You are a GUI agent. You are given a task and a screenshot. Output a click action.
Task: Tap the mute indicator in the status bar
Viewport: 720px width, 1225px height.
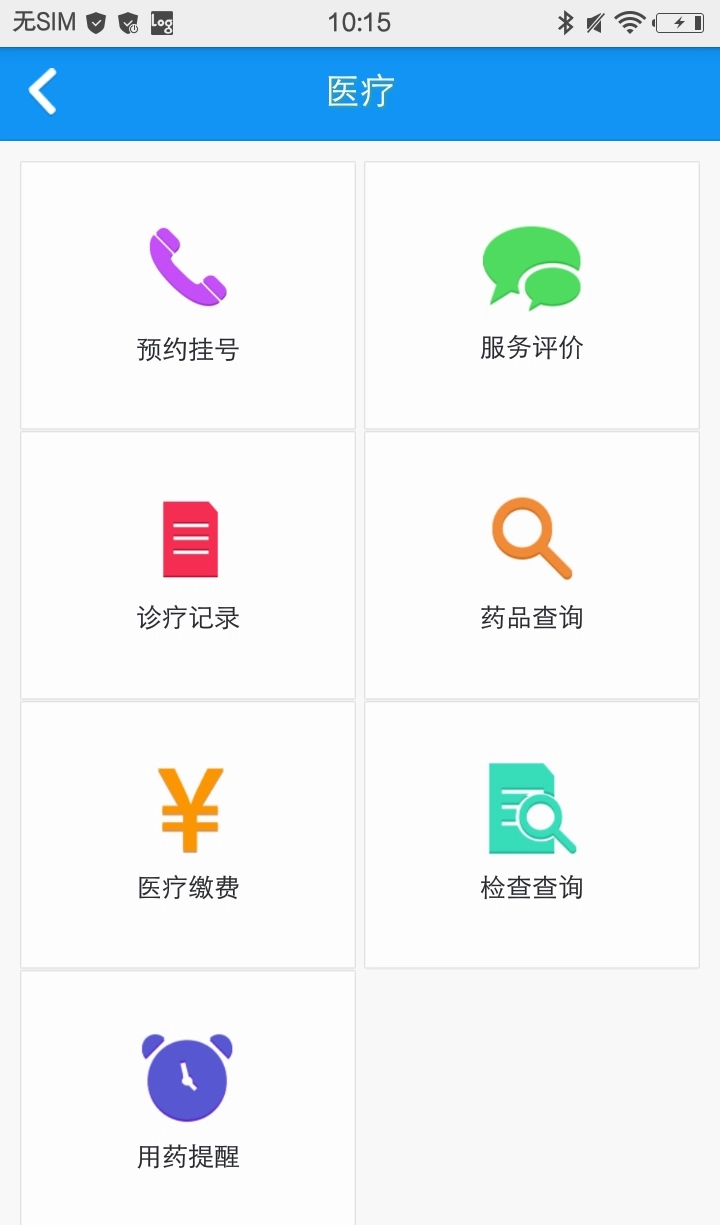click(x=593, y=21)
